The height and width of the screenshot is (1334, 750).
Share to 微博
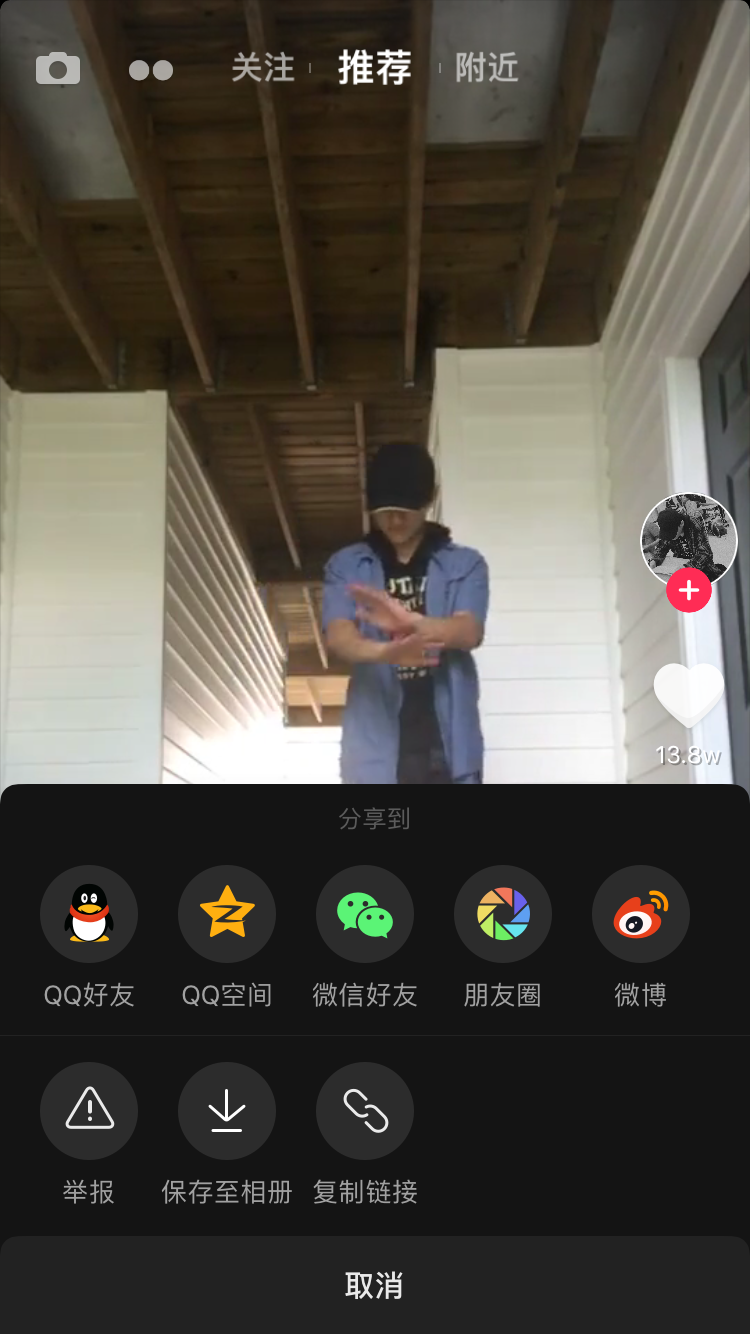click(x=641, y=914)
